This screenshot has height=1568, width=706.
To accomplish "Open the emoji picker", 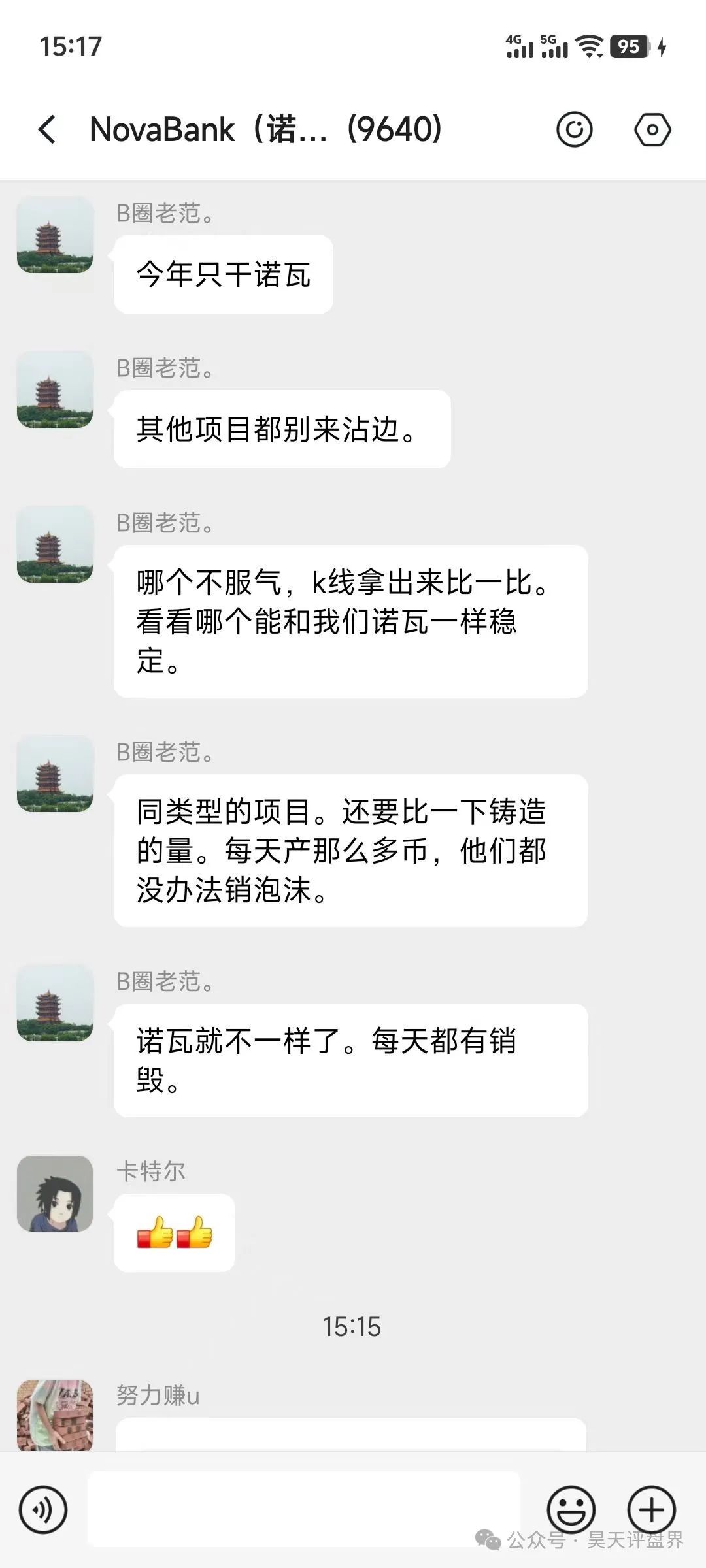I will [571, 1510].
